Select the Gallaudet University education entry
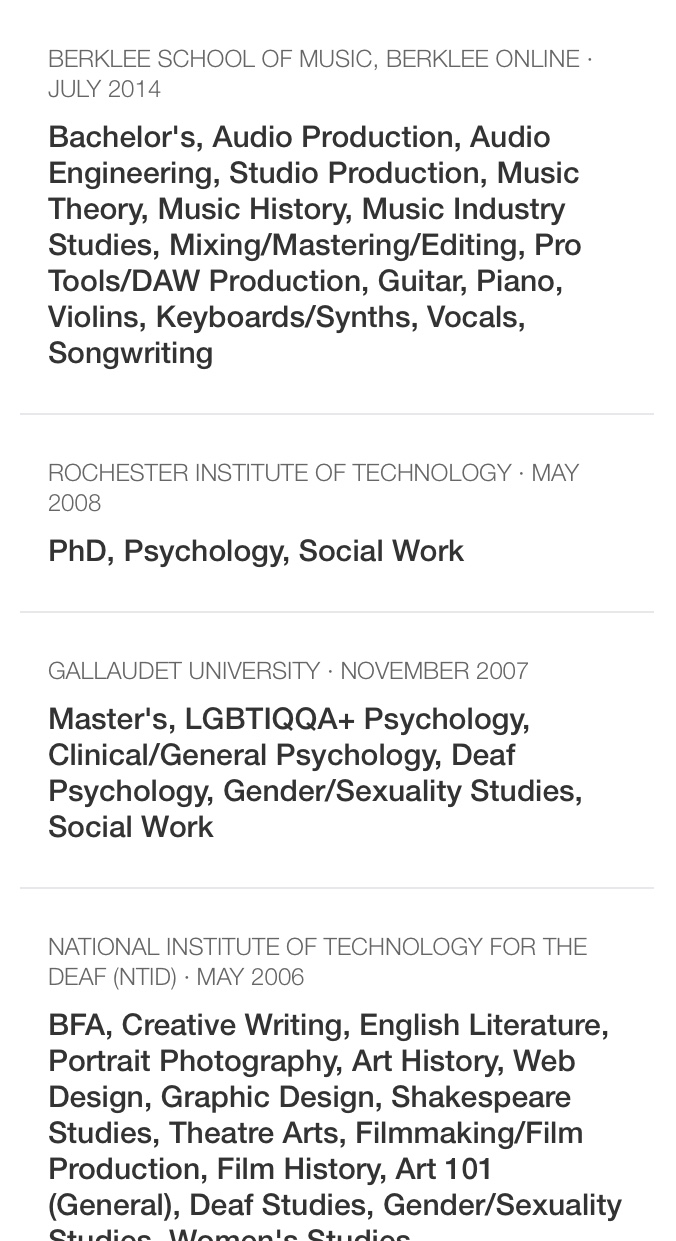This screenshot has width=676, height=1241. pos(337,750)
